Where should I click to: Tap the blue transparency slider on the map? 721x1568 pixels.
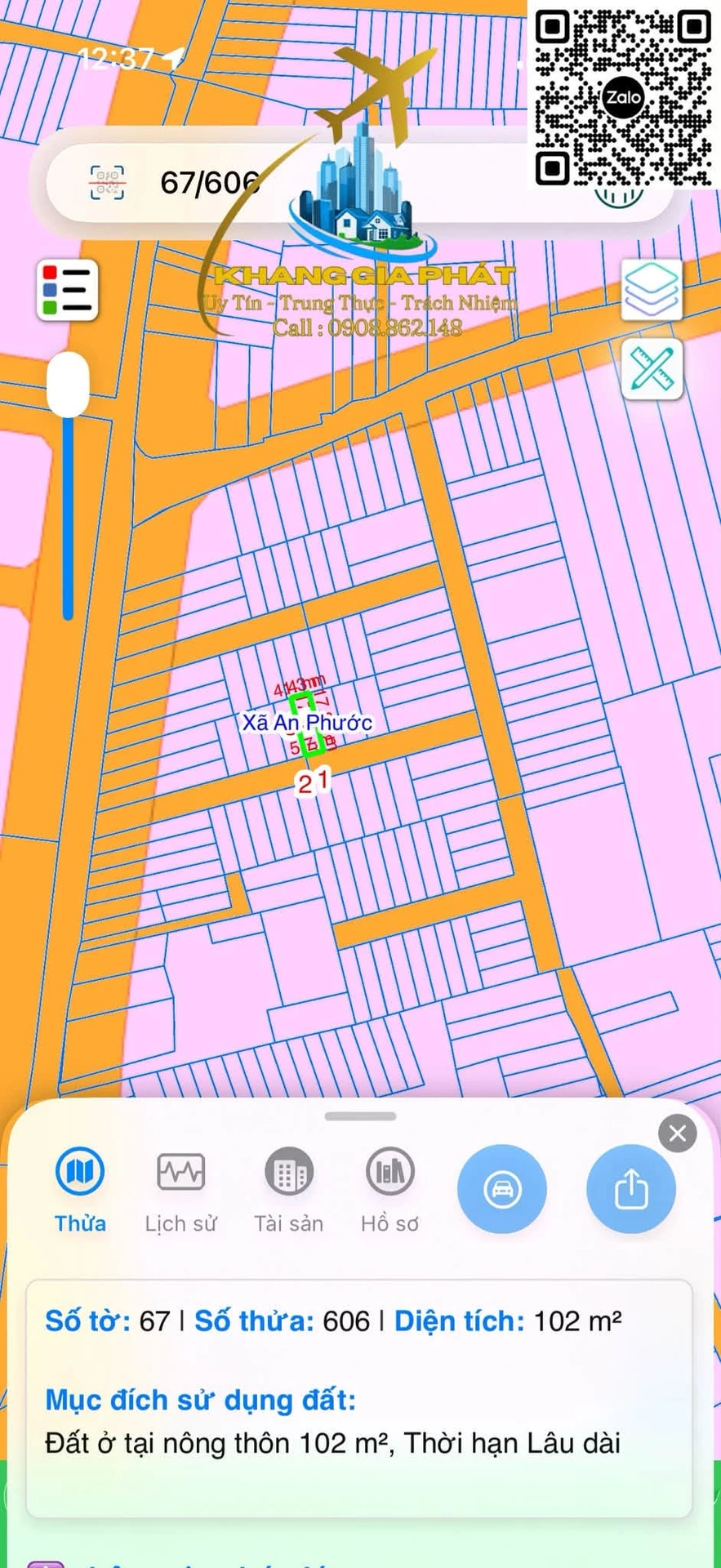tap(68, 486)
